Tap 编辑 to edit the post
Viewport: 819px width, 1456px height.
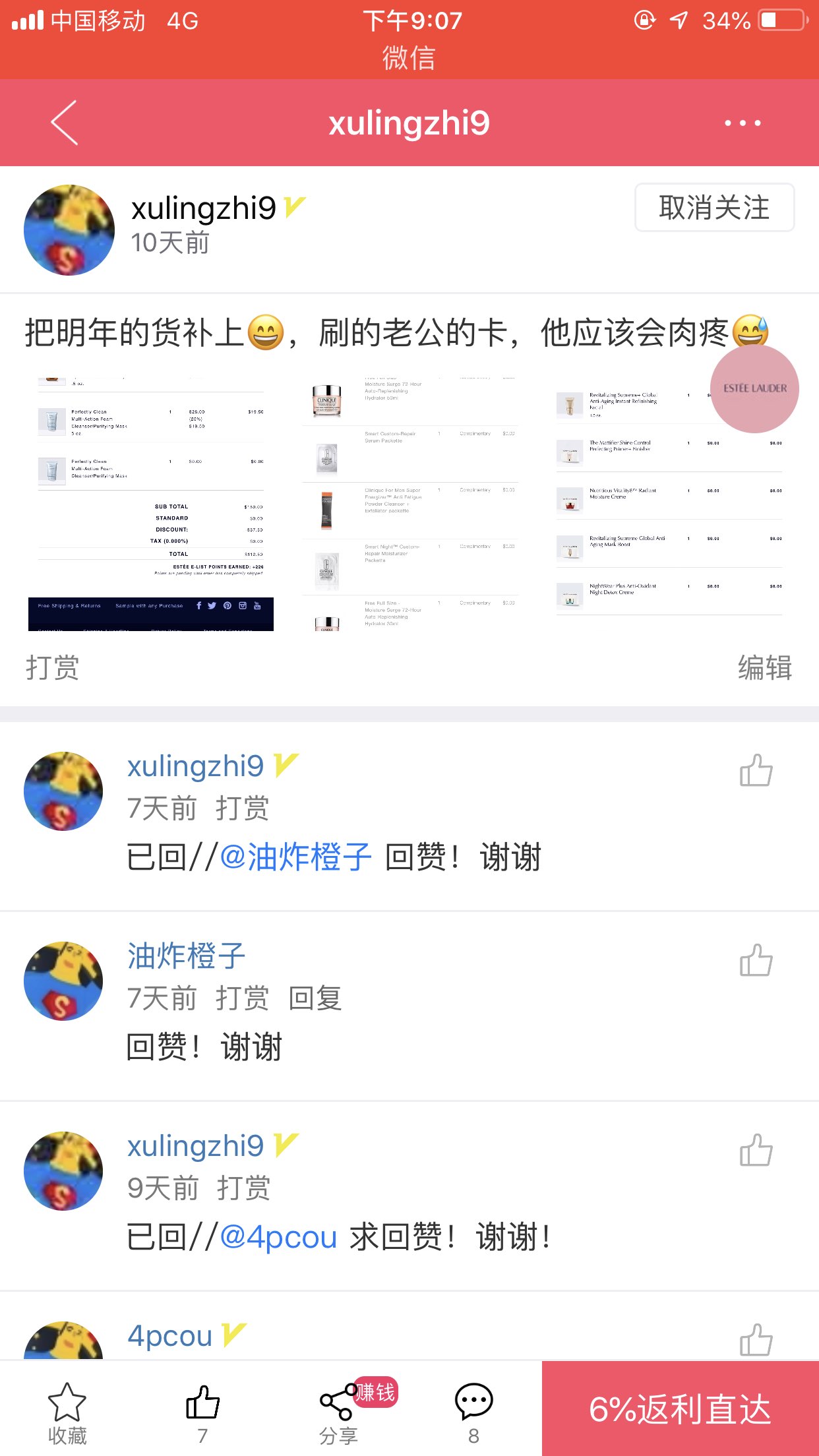(764, 667)
